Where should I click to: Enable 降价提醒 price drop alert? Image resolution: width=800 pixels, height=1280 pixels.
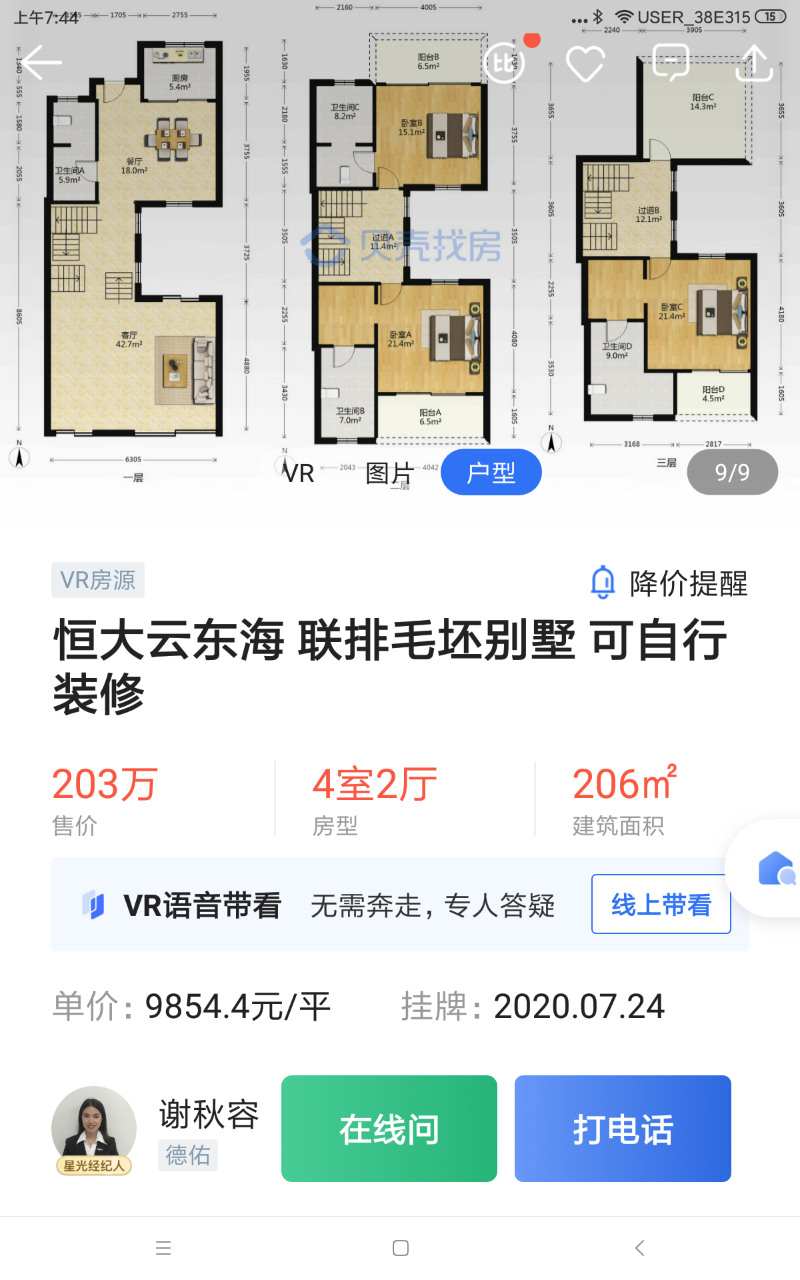[x=668, y=582]
